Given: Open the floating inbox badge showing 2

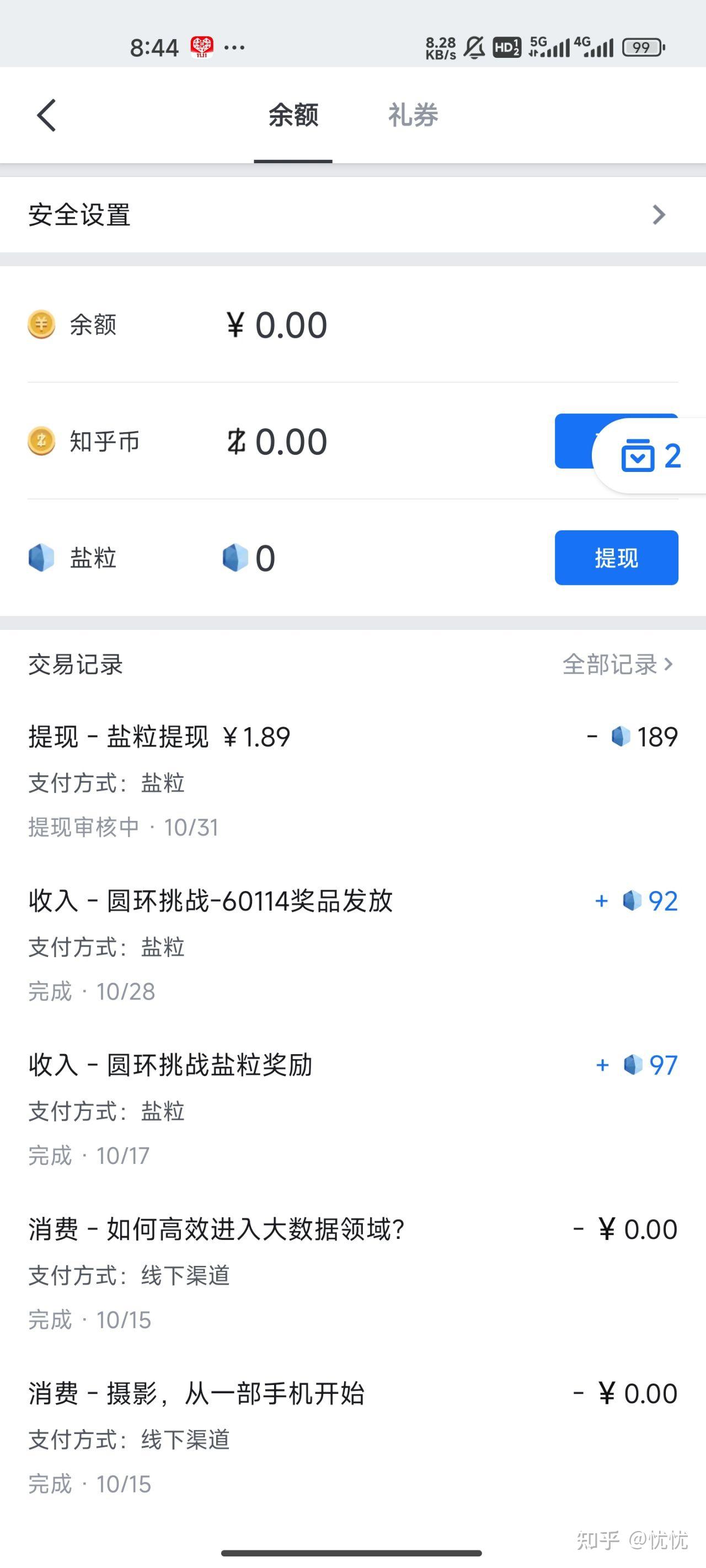Looking at the screenshot, I should [650, 456].
